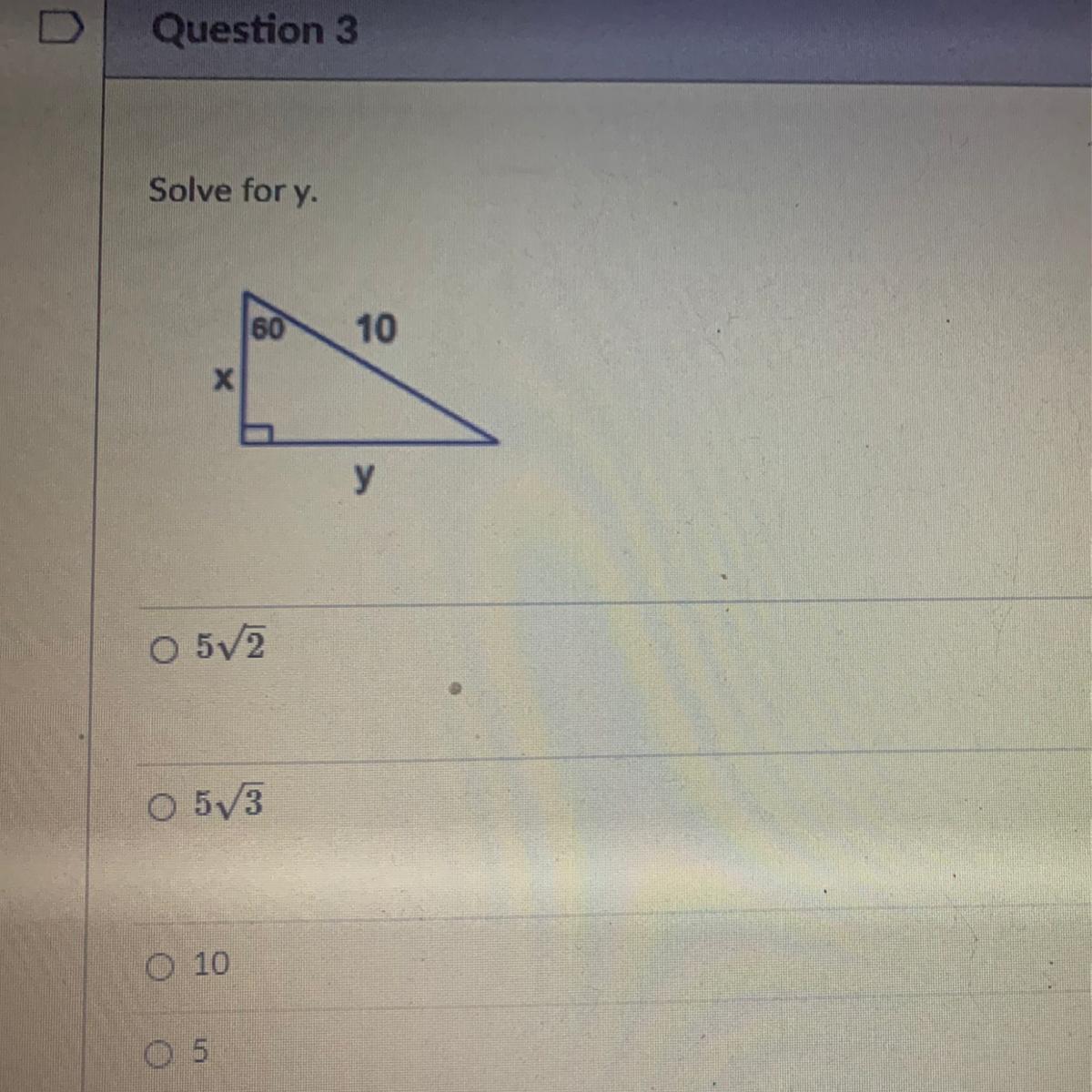This screenshot has width=1092, height=1092.
Task: Pick the answer option 10
Action: [159, 968]
